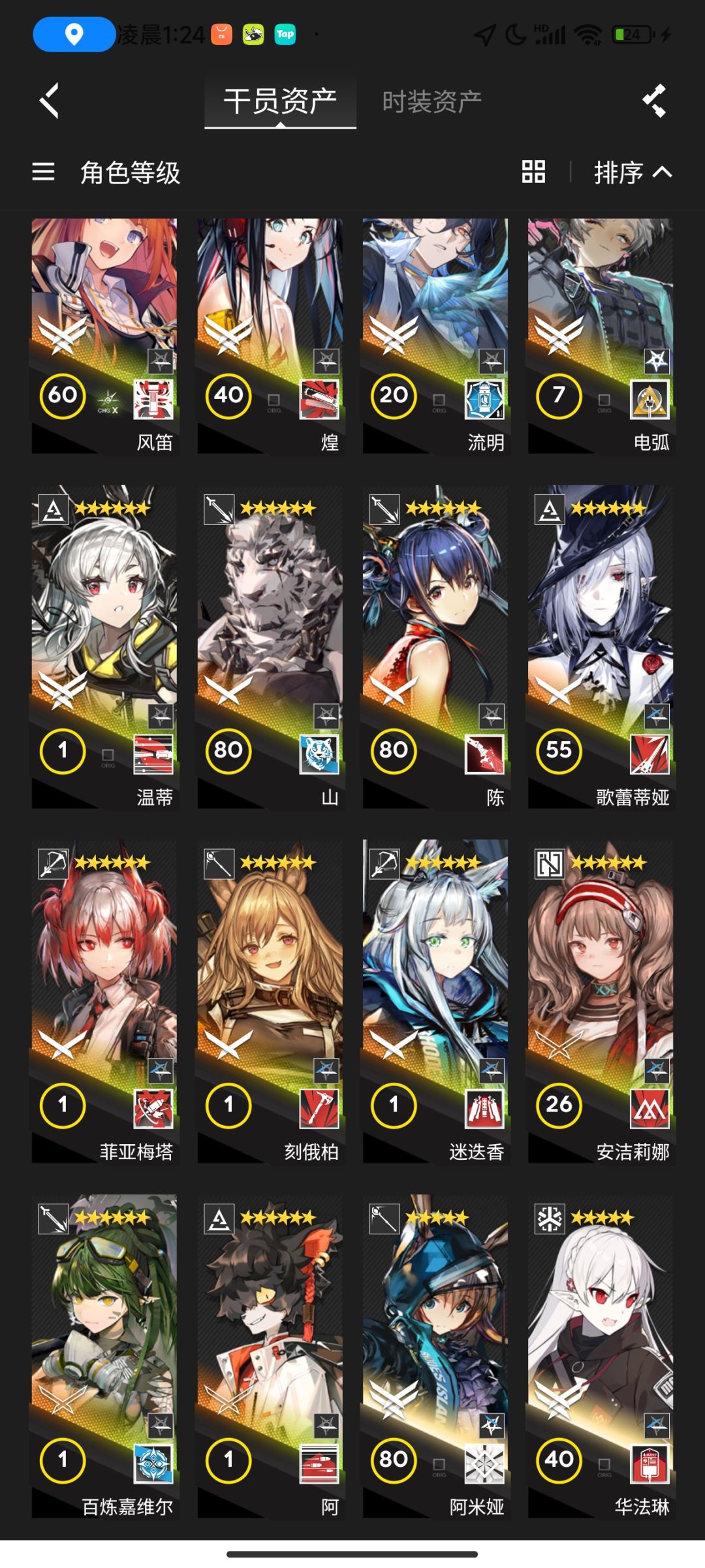Screen dimensions: 705x1568
Task: Expand the 排序 sorting options
Action: click(633, 172)
